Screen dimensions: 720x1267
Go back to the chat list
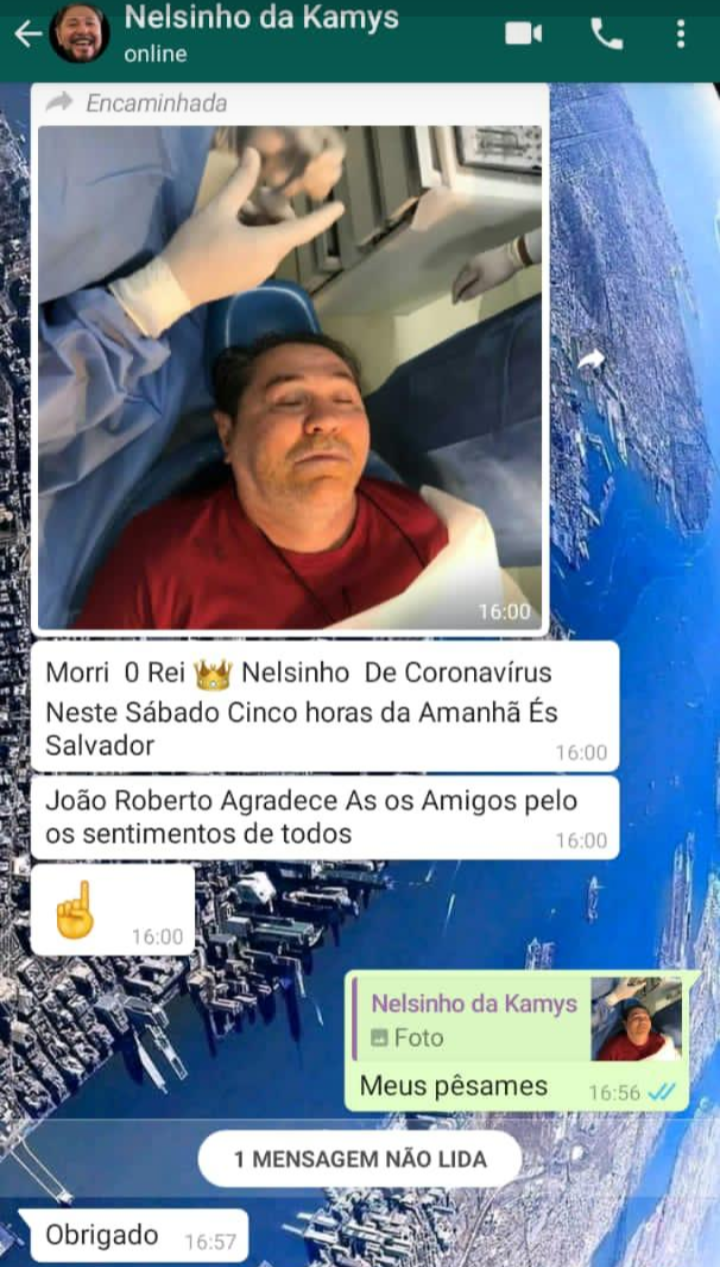pyautogui.click(x=27, y=35)
